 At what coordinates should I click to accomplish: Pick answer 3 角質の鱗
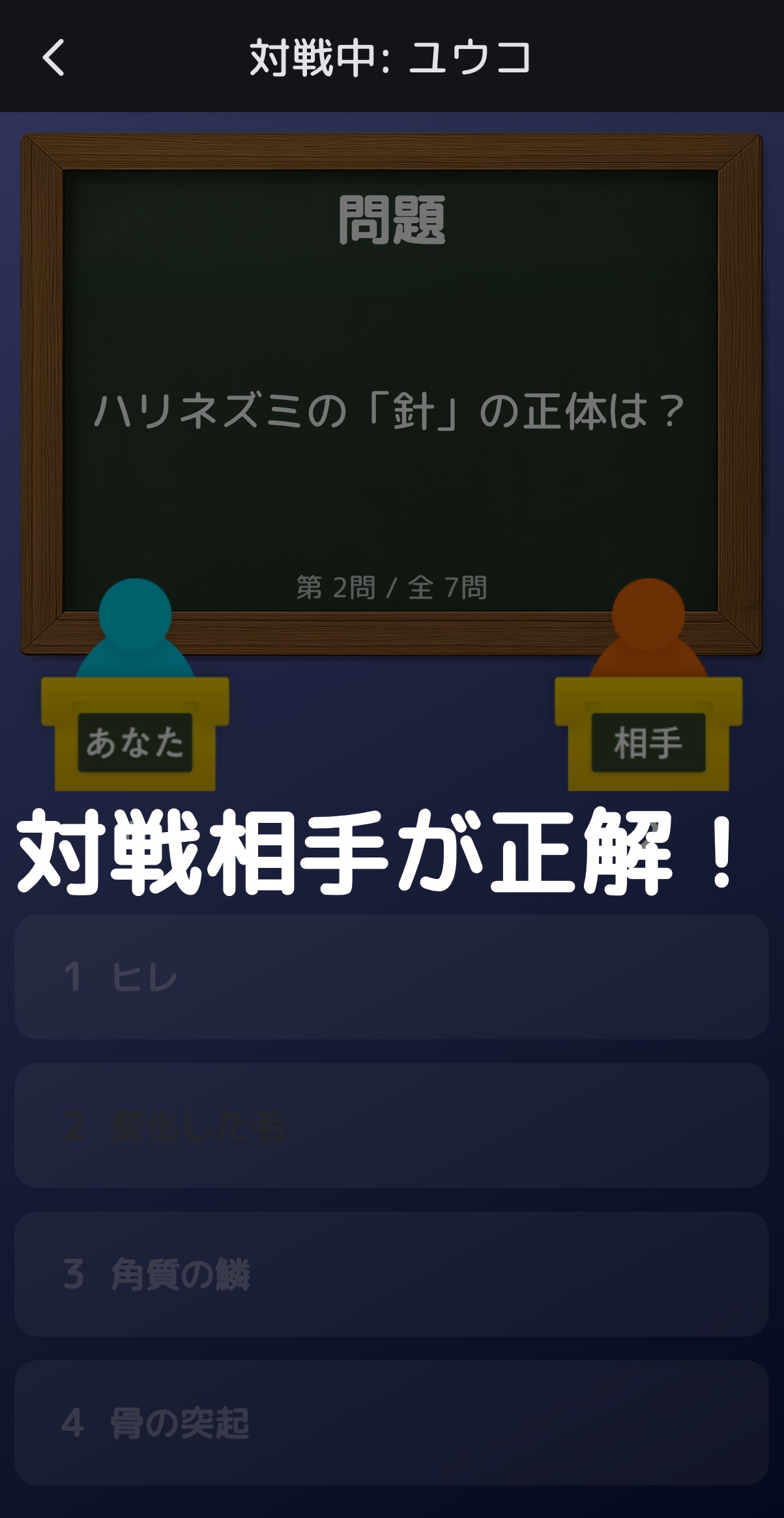pyautogui.click(x=391, y=1274)
